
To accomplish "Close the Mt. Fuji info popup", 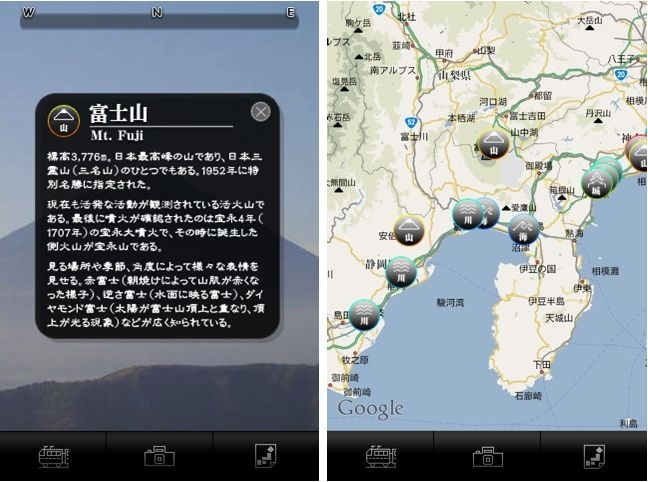I will coord(261,112).
